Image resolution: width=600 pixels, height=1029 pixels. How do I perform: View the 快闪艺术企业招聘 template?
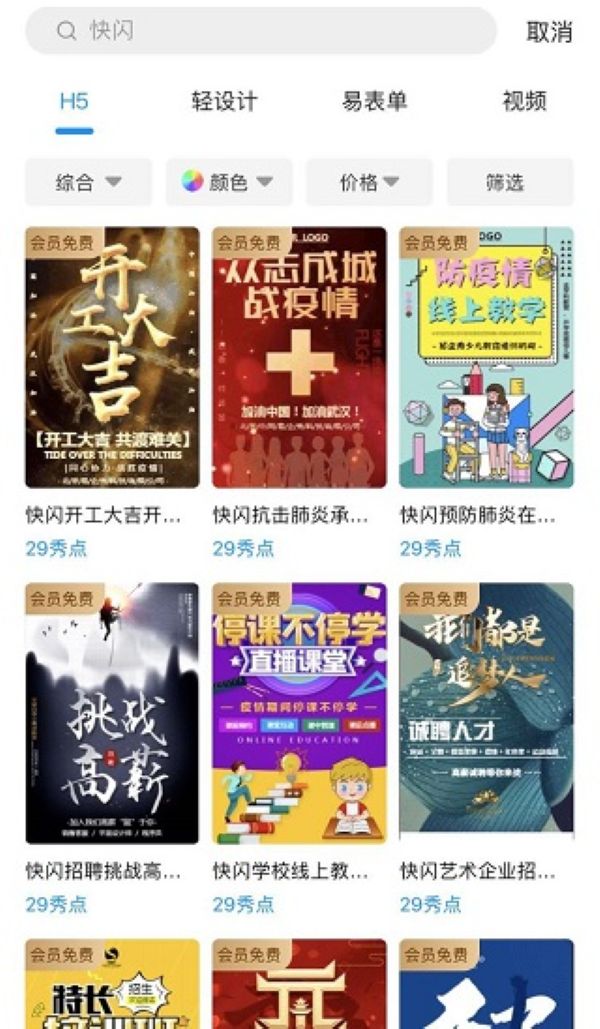(486, 713)
